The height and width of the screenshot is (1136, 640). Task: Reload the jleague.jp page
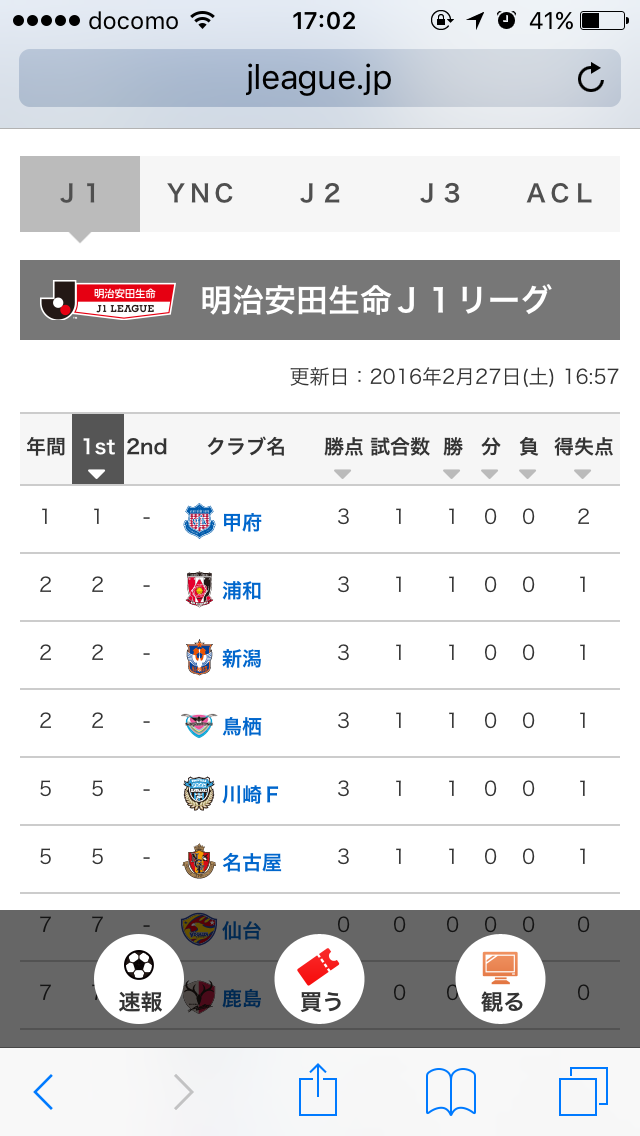coord(591,78)
